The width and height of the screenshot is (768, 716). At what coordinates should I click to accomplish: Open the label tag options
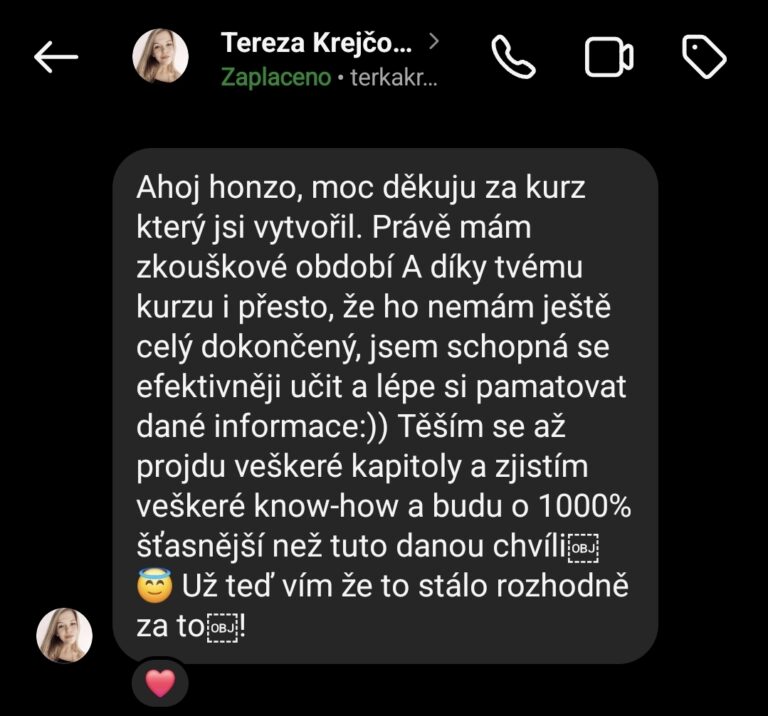[703, 57]
